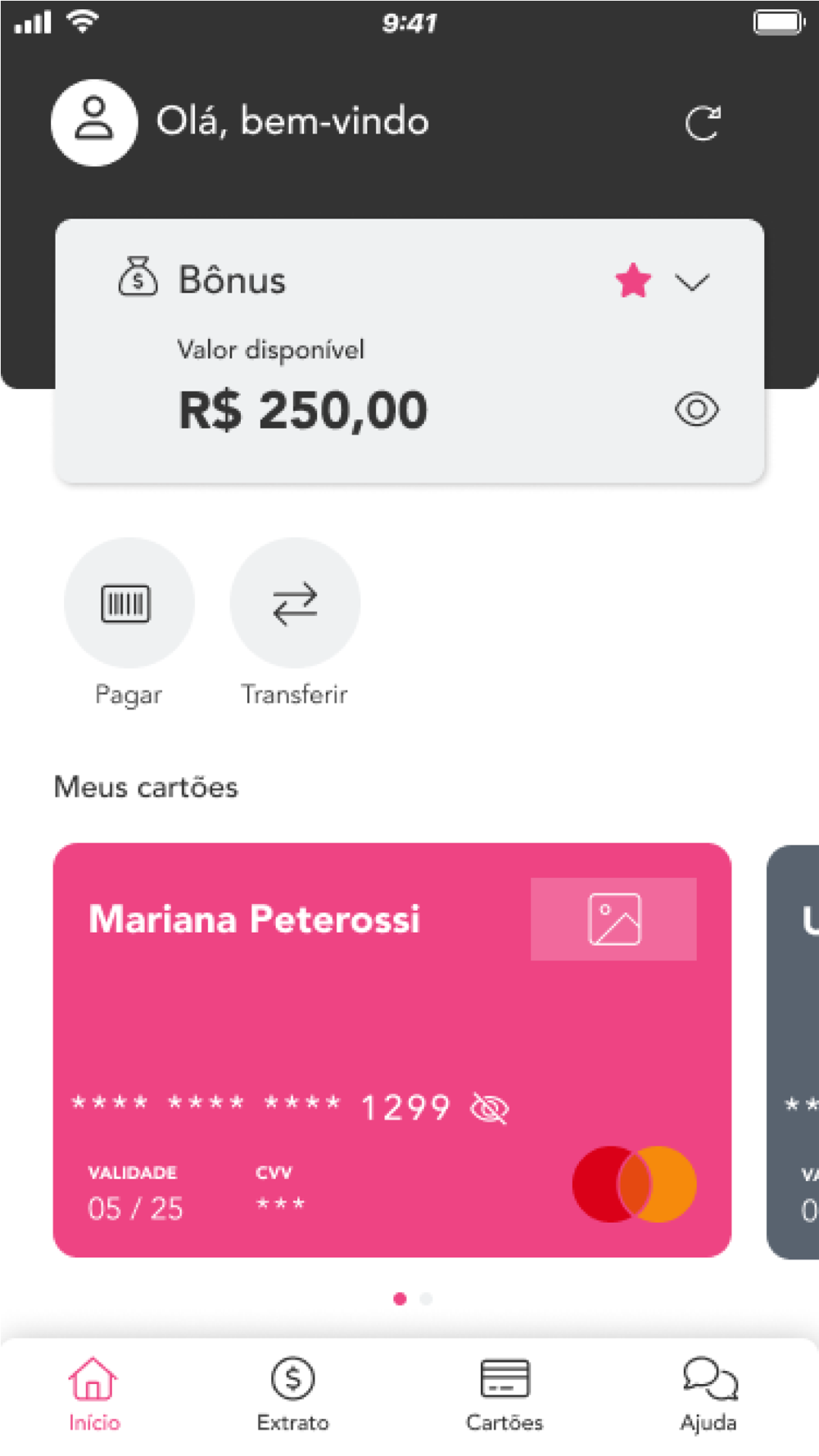
Task: Refresh the account balance
Action: 703,124
